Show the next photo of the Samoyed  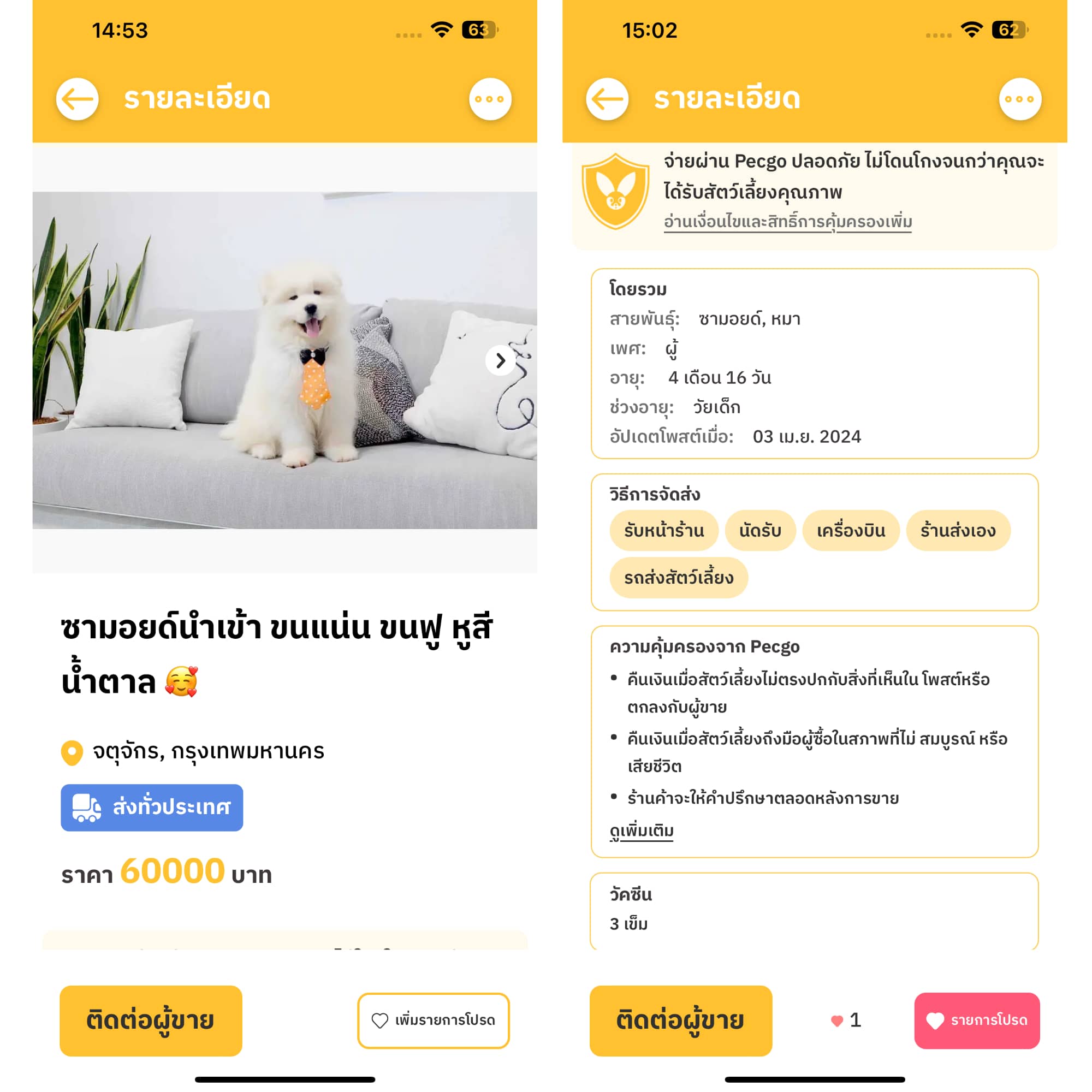(x=500, y=360)
